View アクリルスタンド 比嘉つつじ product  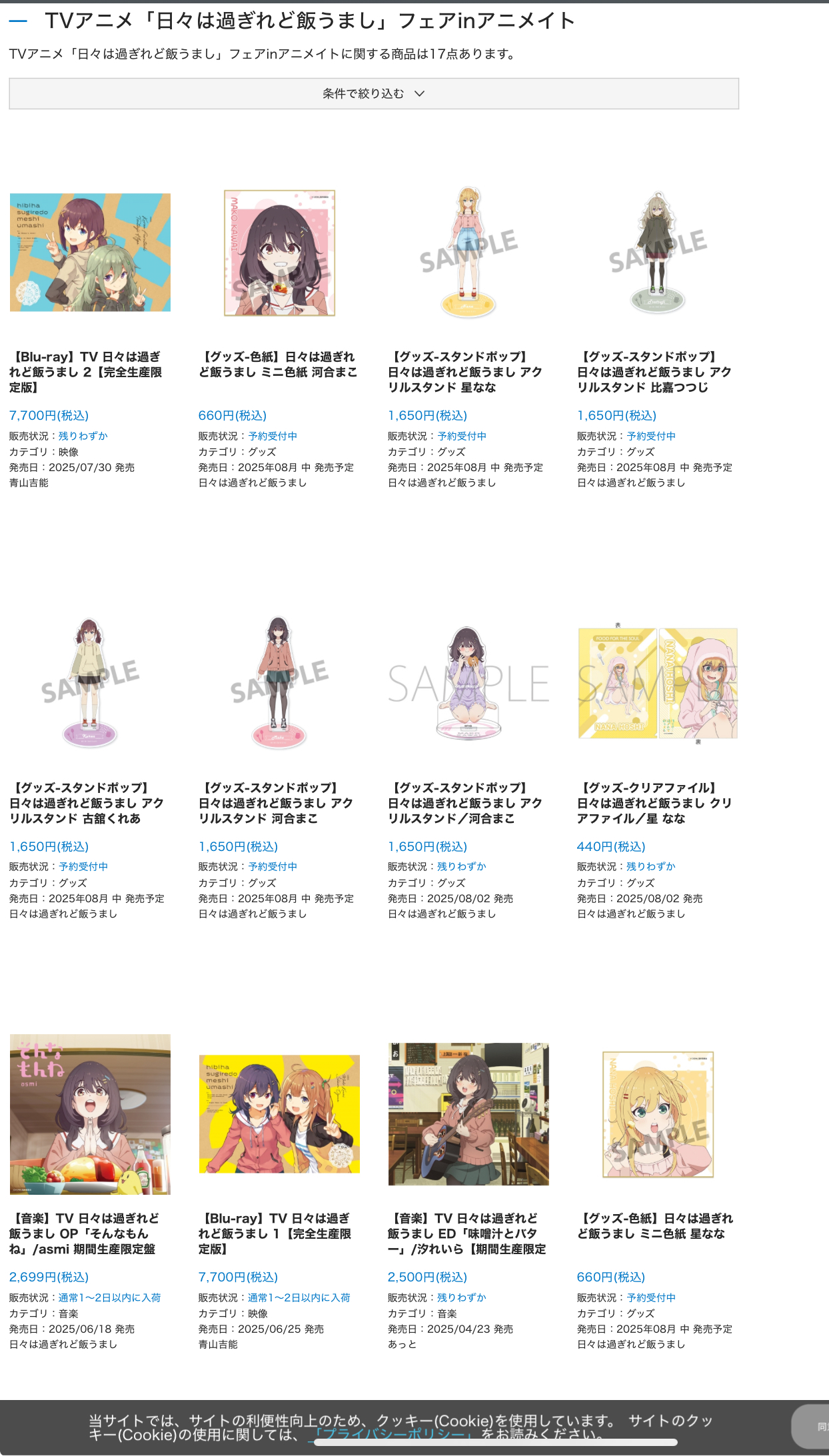(x=654, y=372)
